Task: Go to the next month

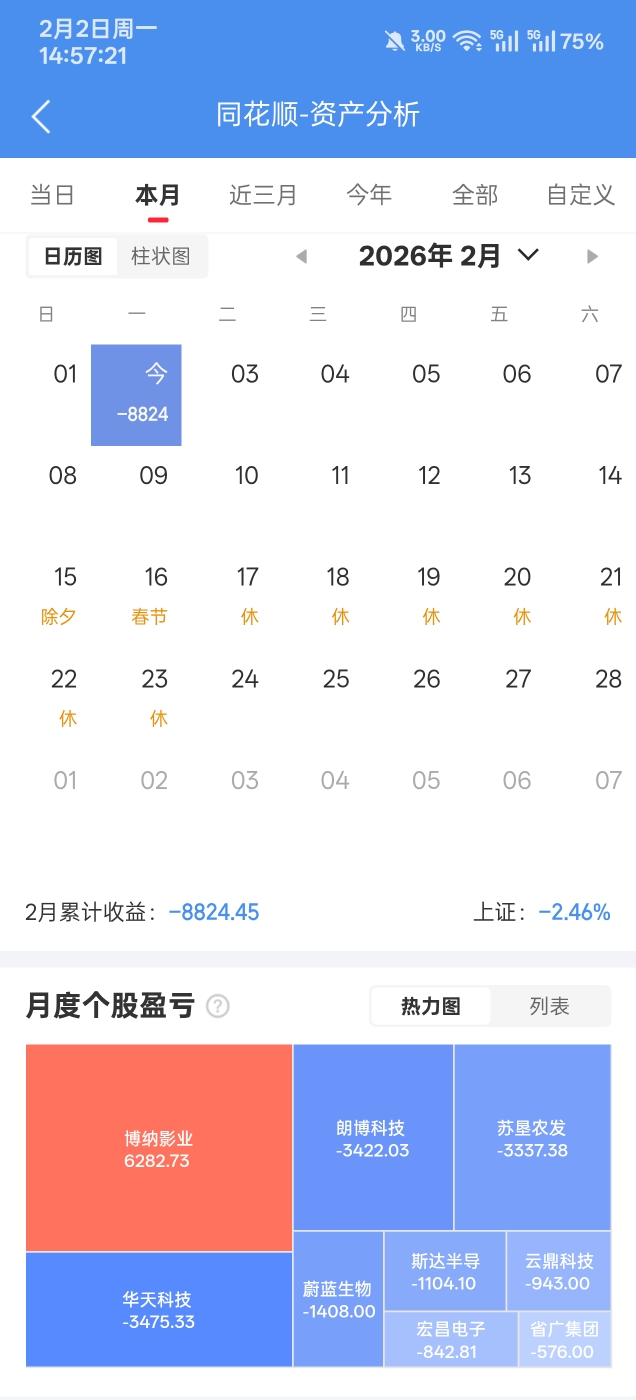Action: (x=592, y=257)
